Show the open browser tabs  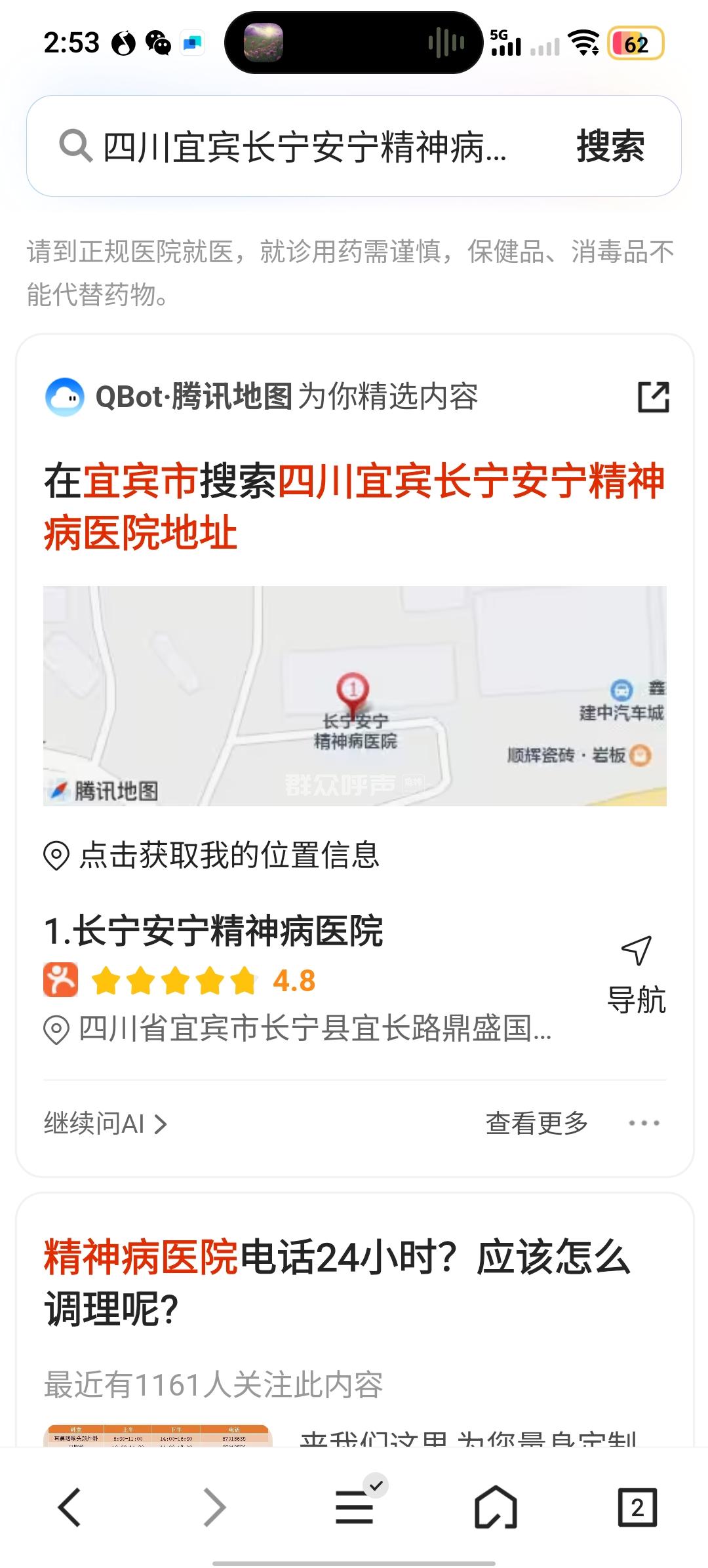pos(637,1507)
